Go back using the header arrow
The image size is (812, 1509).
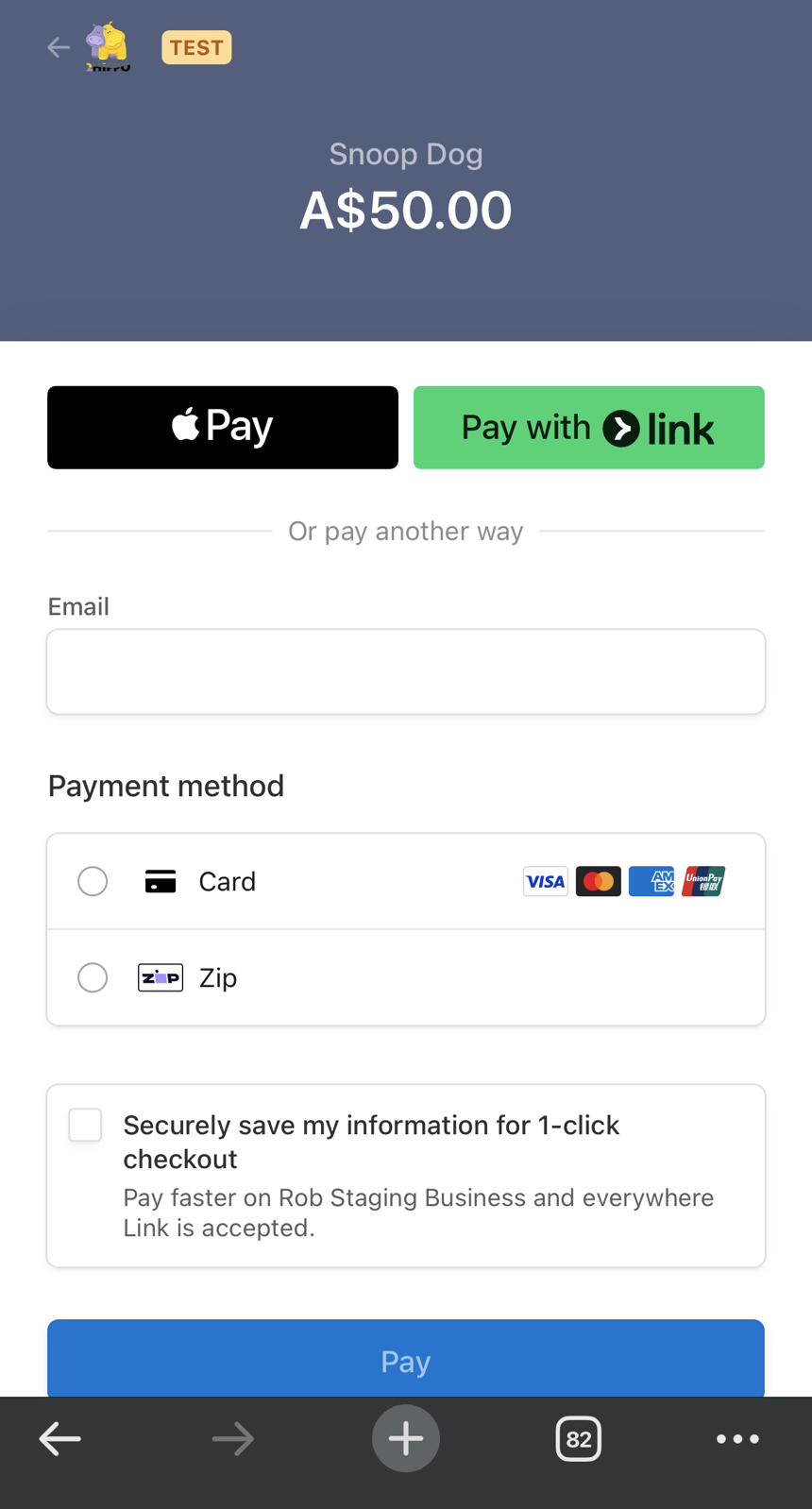click(59, 47)
